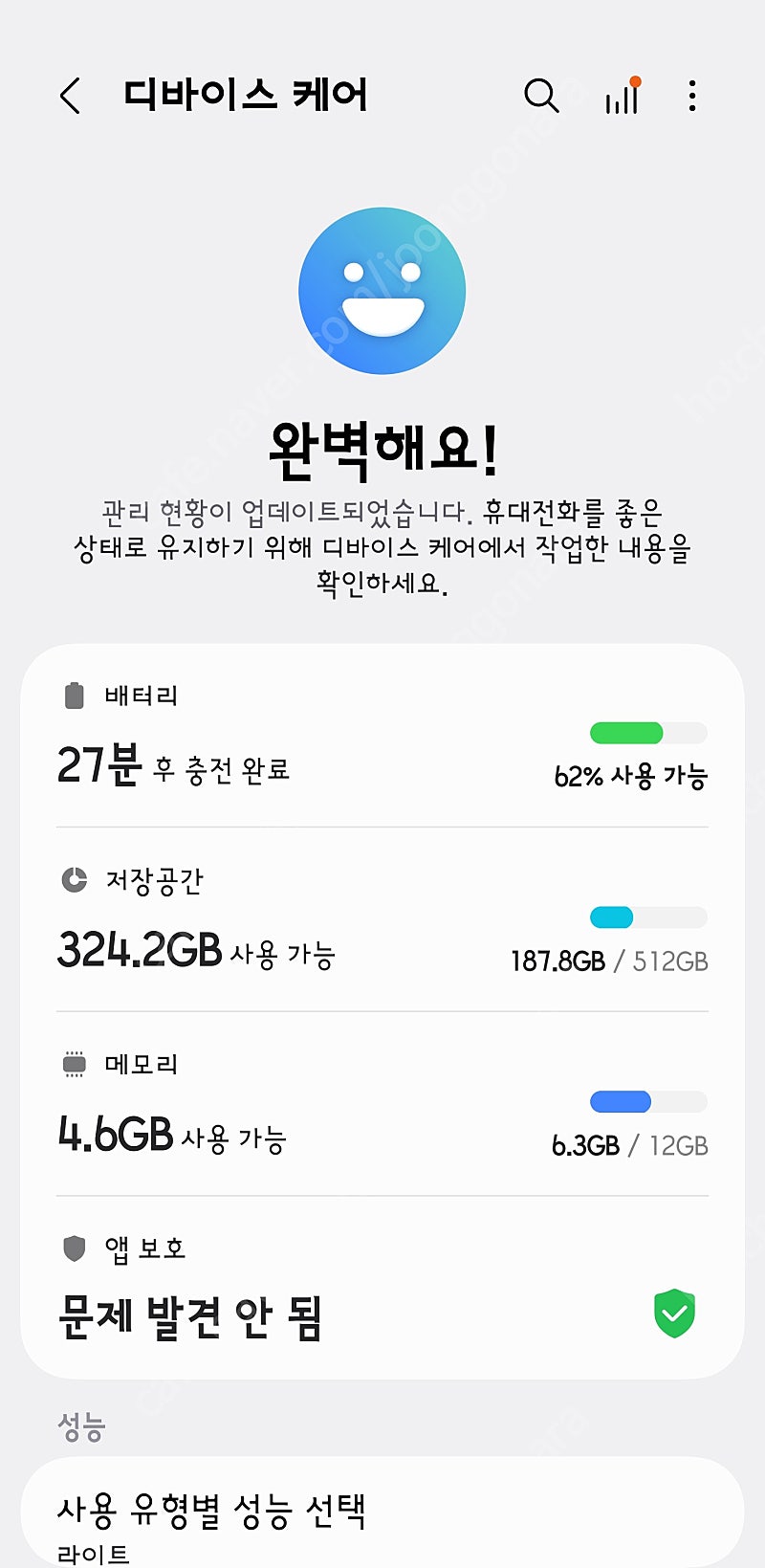Open the 저장공간 storage row
The height and width of the screenshot is (1568, 765).
(382, 919)
